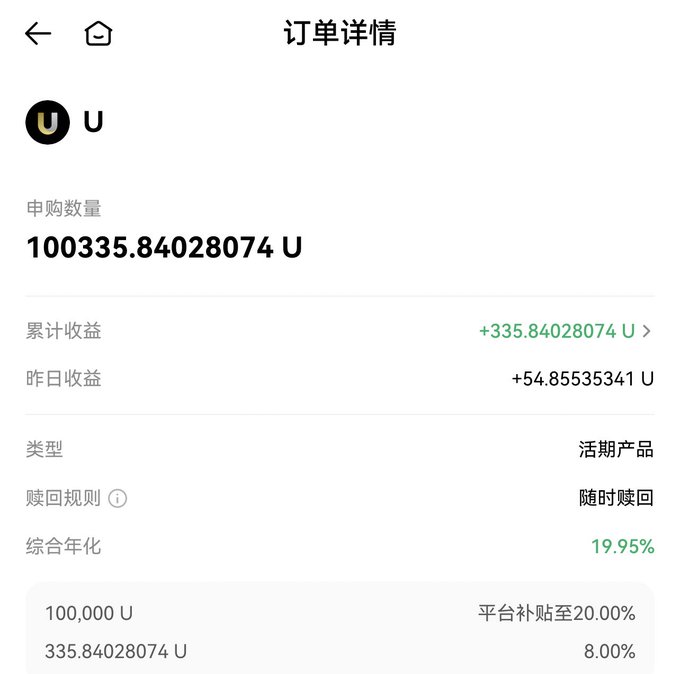Tap the info icon next to 赎回规则

[118, 498]
